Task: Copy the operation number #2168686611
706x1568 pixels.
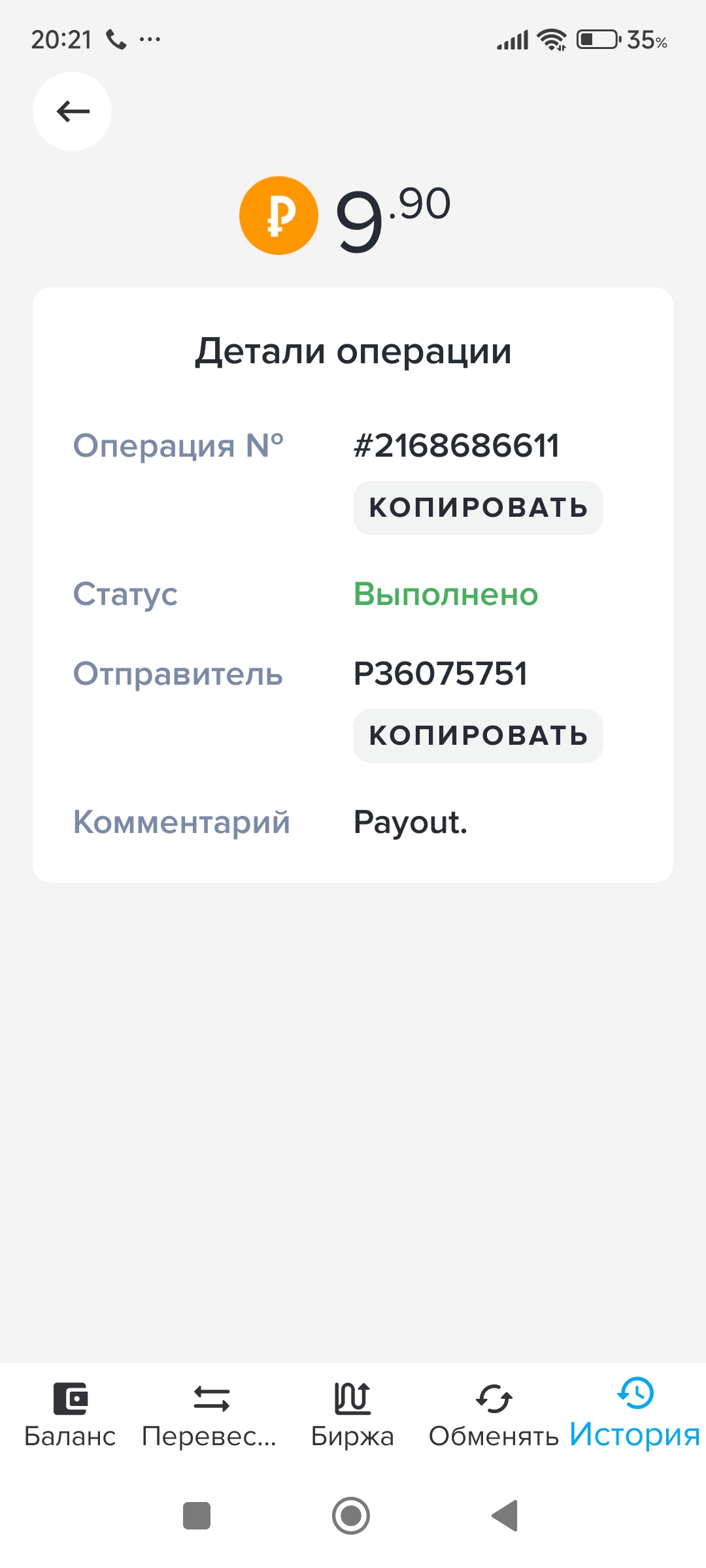Action: point(478,508)
